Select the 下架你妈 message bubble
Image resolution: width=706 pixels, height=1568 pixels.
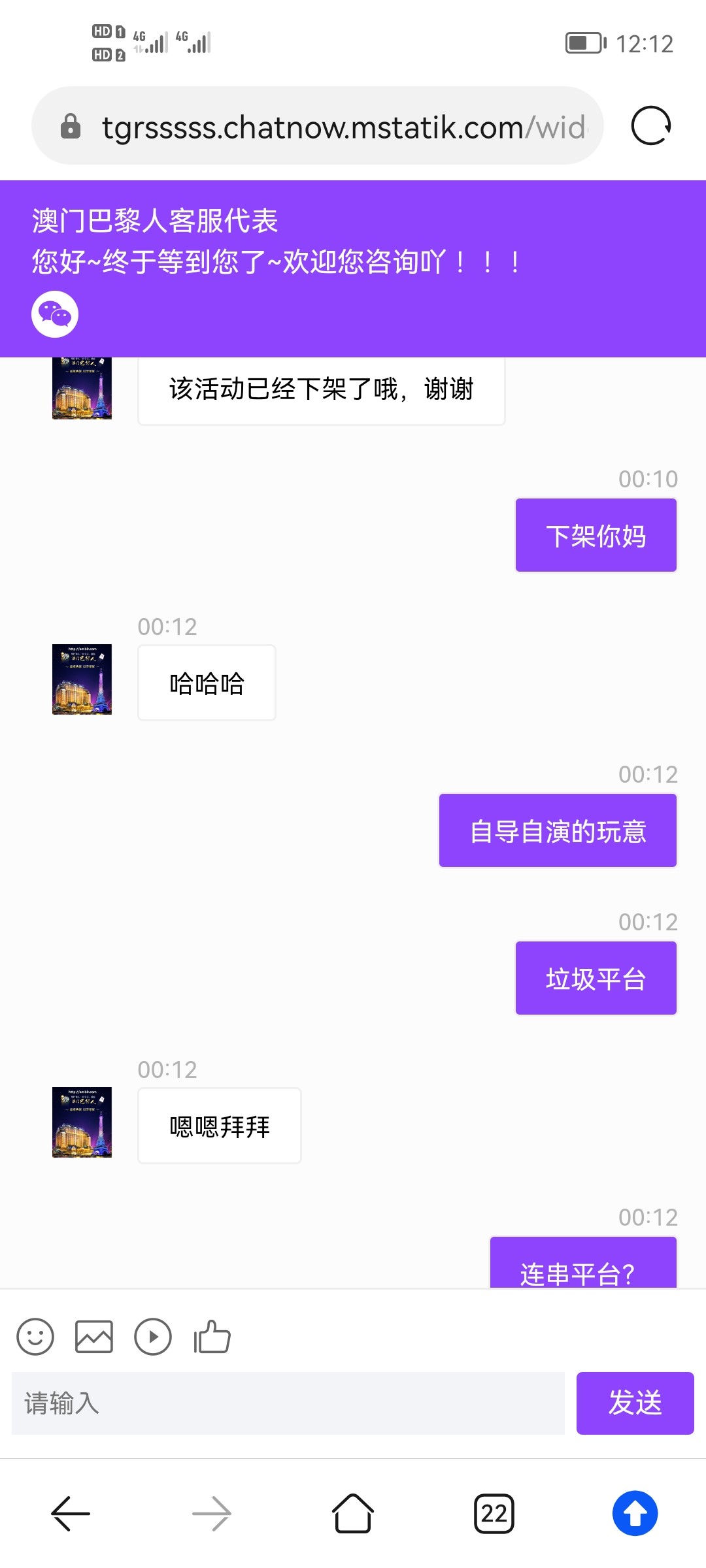pyautogui.click(x=596, y=534)
